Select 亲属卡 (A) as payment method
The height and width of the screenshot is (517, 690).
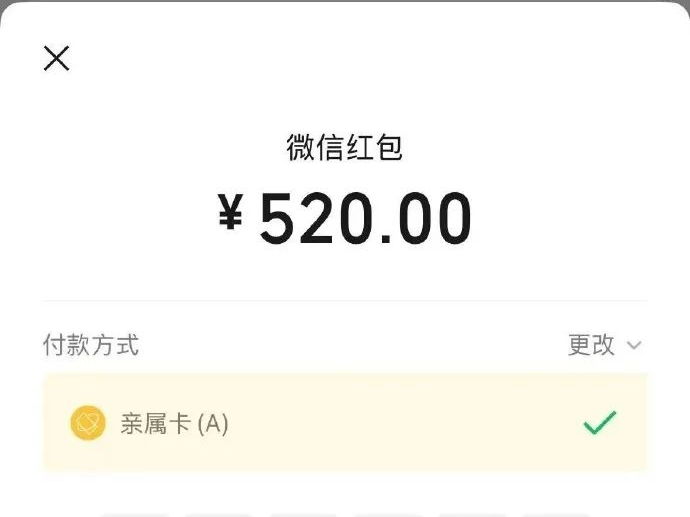(344, 423)
